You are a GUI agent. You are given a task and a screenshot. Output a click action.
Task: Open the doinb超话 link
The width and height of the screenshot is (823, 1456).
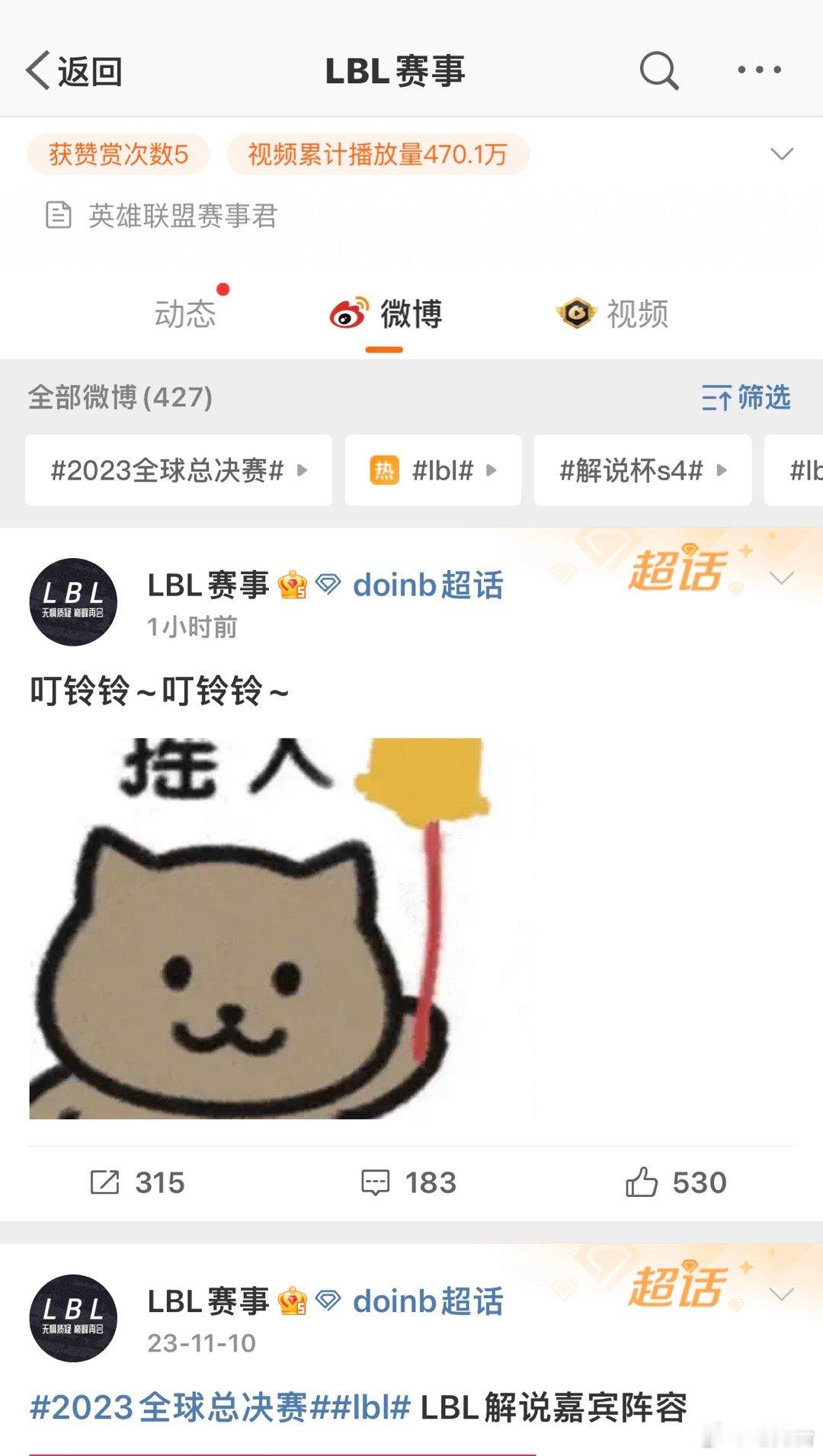click(427, 585)
